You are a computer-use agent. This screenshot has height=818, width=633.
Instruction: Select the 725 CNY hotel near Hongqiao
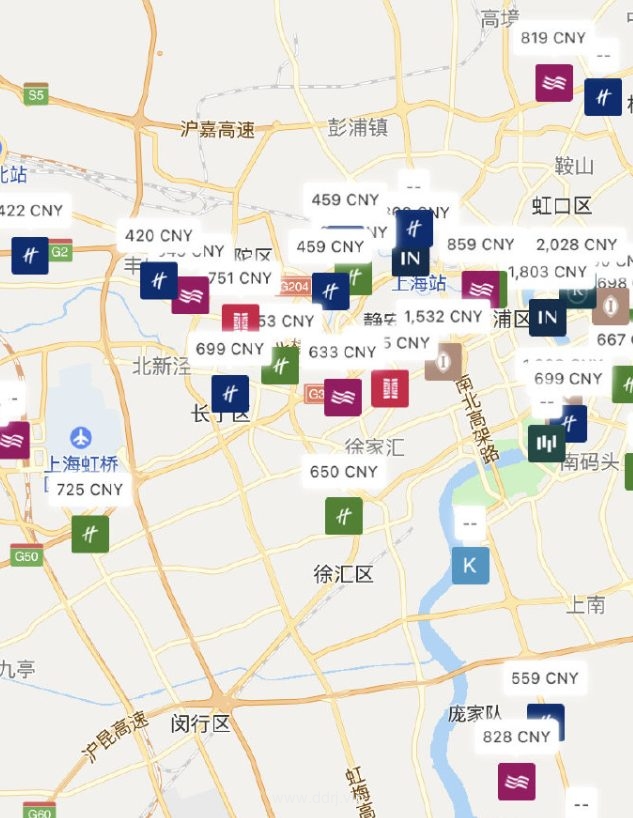tap(90, 490)
